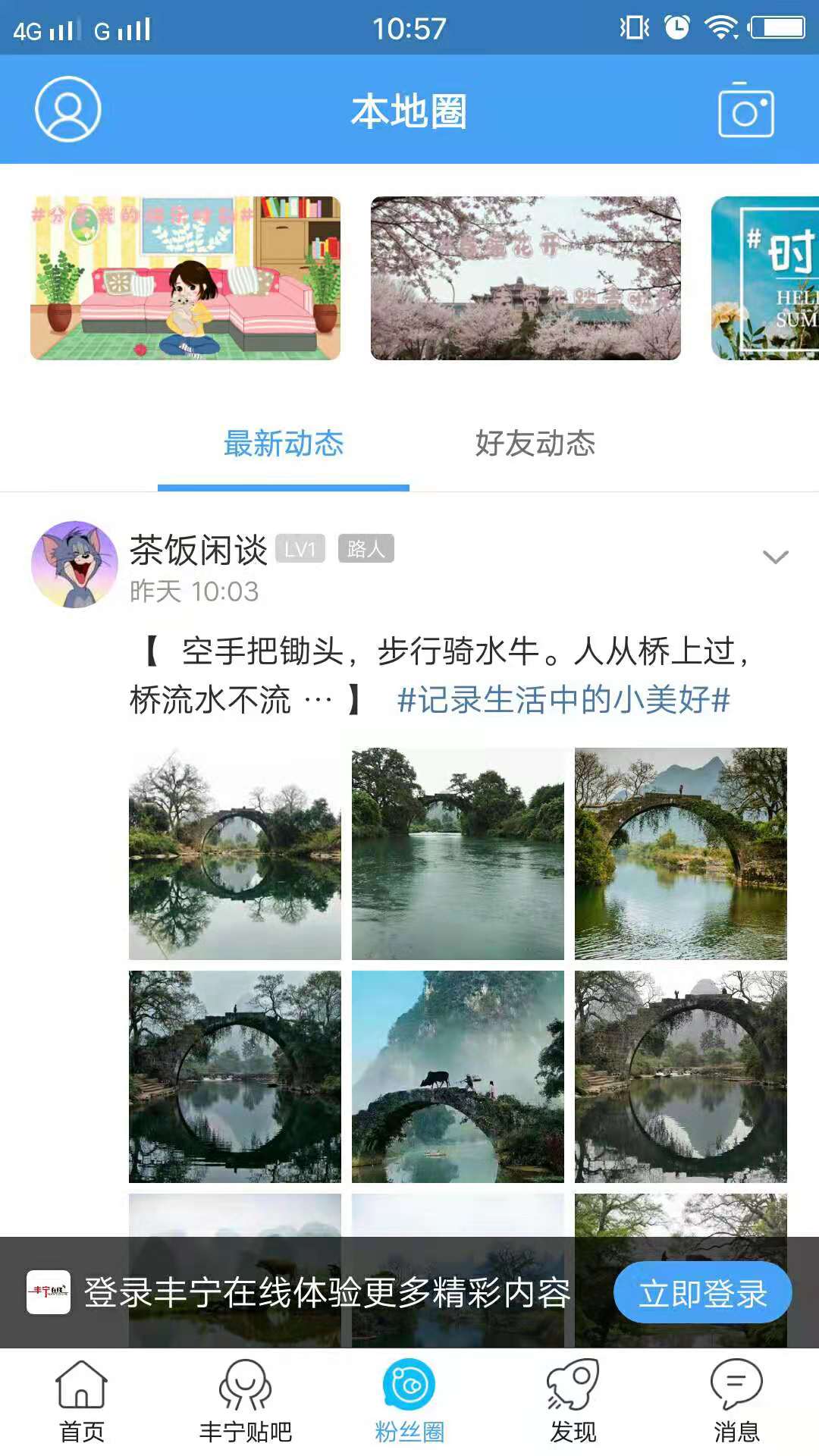Open the cartoon living room banner image
The width and height of the screenshot is (819, 1456).
[182, 278]
